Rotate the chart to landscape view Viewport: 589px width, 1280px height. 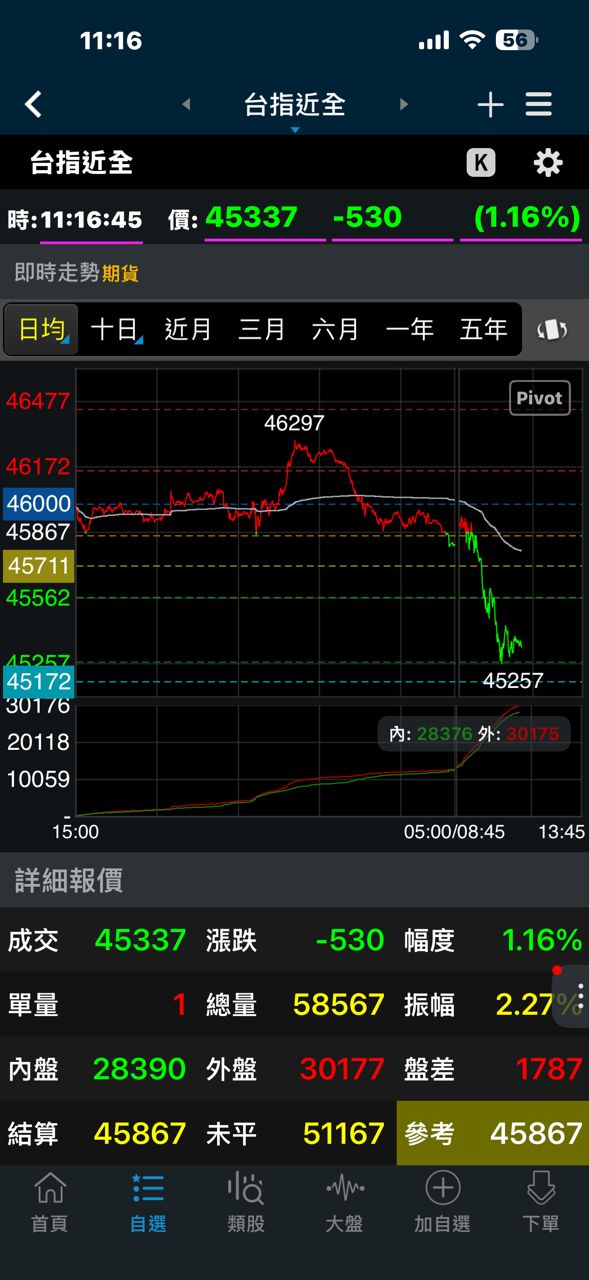pos(553,330)
